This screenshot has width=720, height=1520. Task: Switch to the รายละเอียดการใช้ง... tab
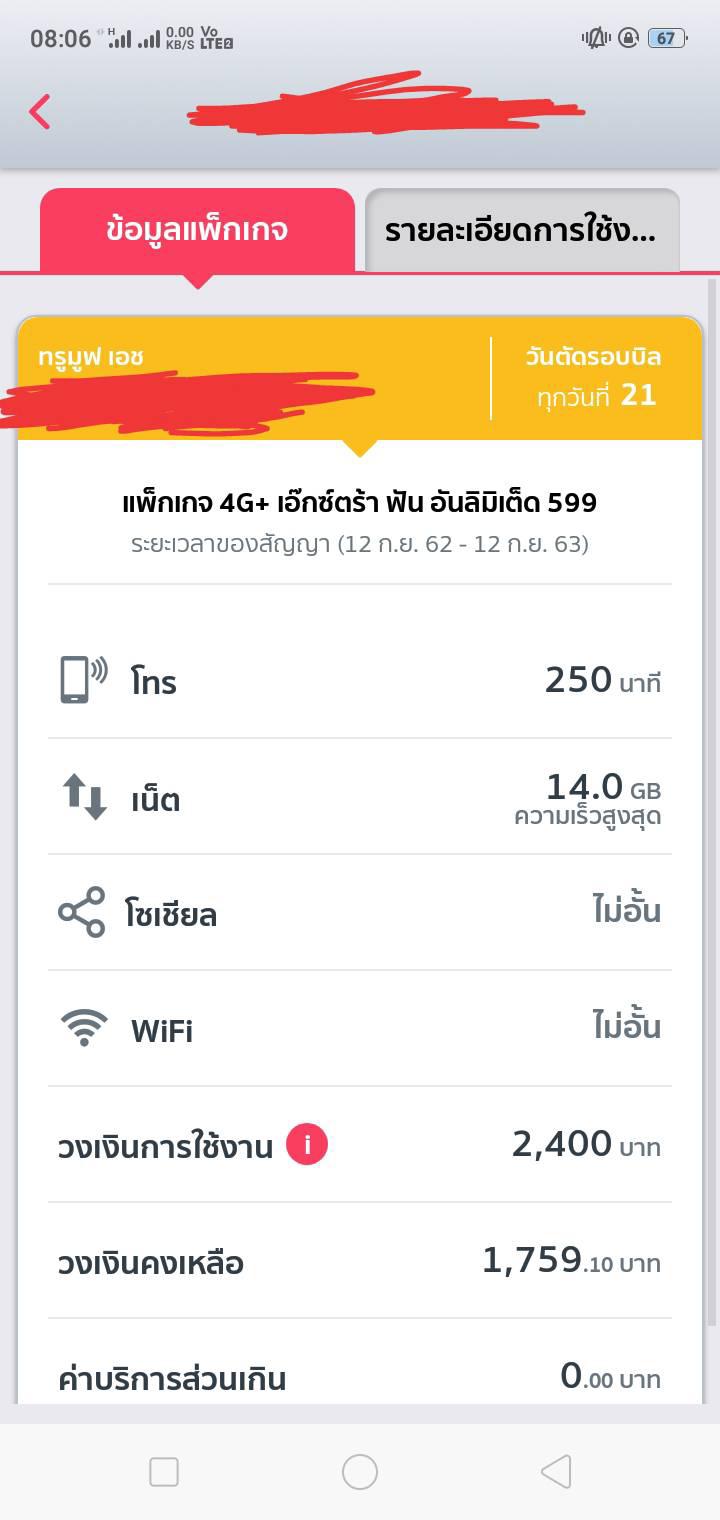click(521, 230)
